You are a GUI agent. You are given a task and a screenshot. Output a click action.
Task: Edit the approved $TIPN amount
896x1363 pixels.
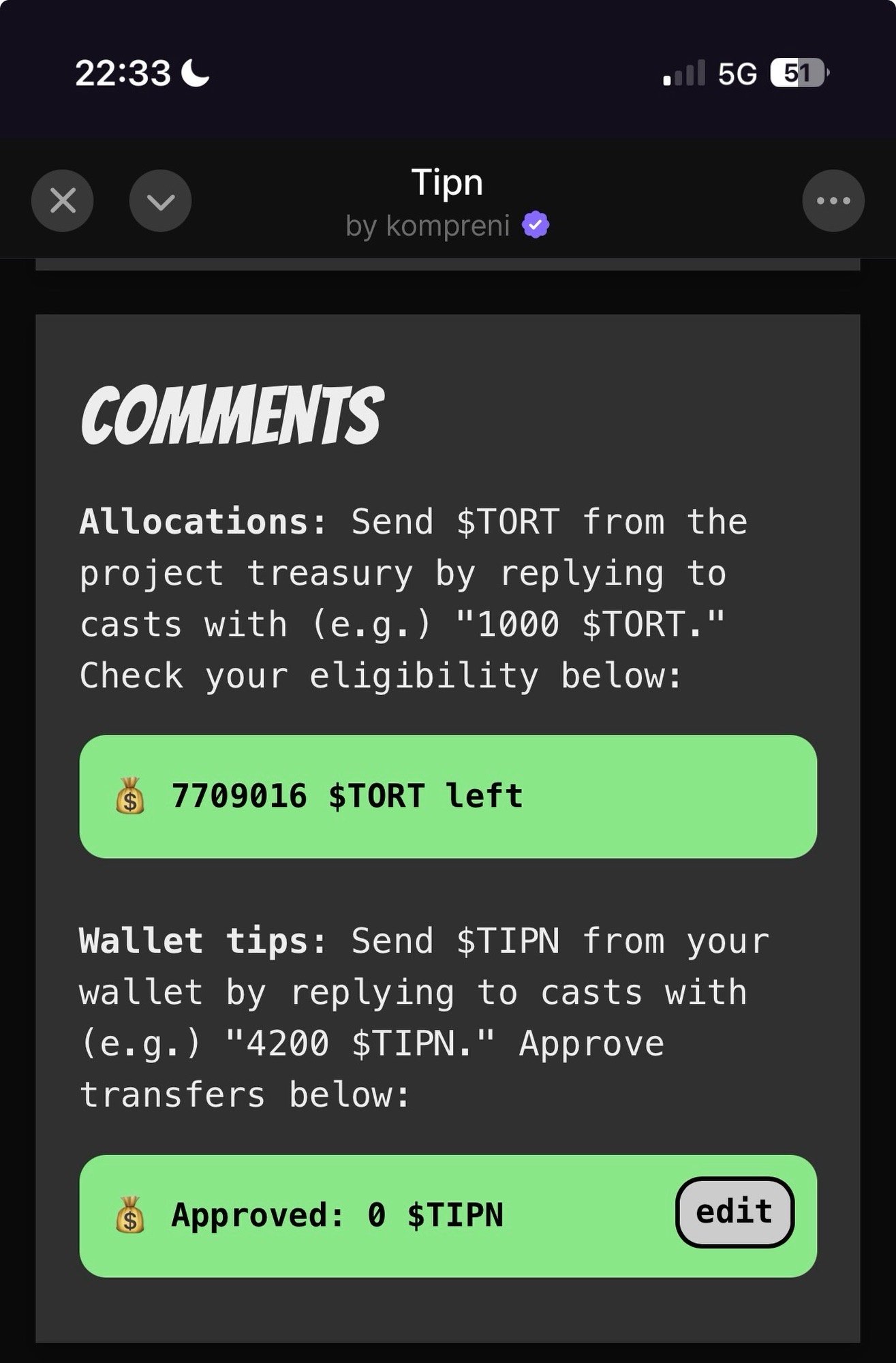point(734,1212)
